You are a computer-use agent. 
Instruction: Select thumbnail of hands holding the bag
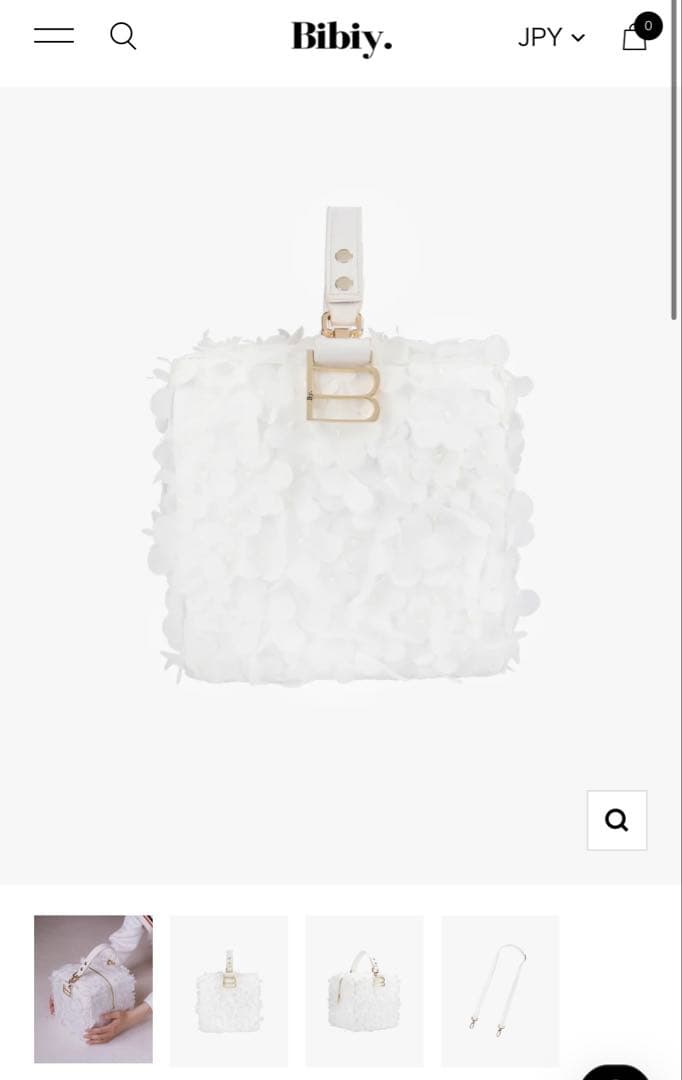[93, 989]
